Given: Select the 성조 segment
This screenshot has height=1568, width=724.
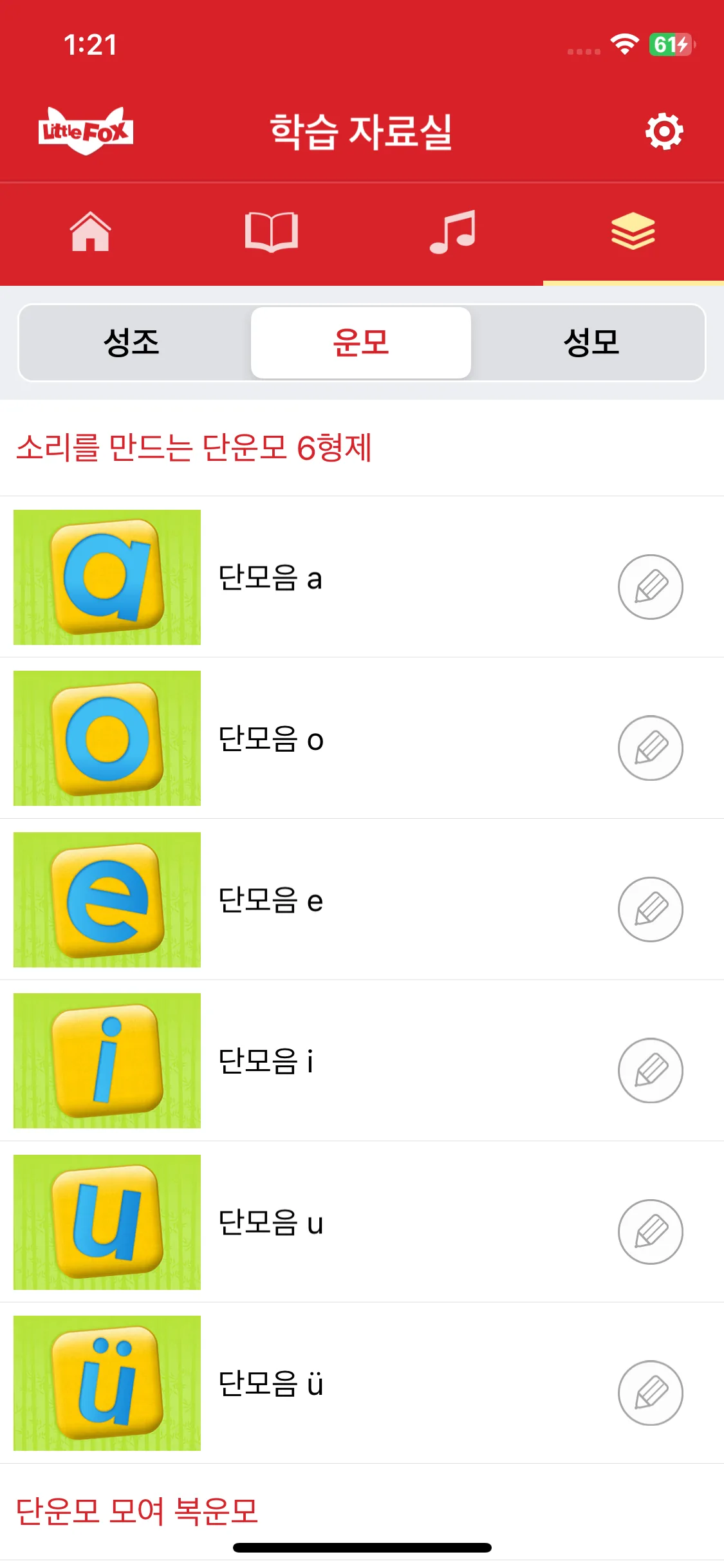Looking at the screenshot, I should pos(132,342).
